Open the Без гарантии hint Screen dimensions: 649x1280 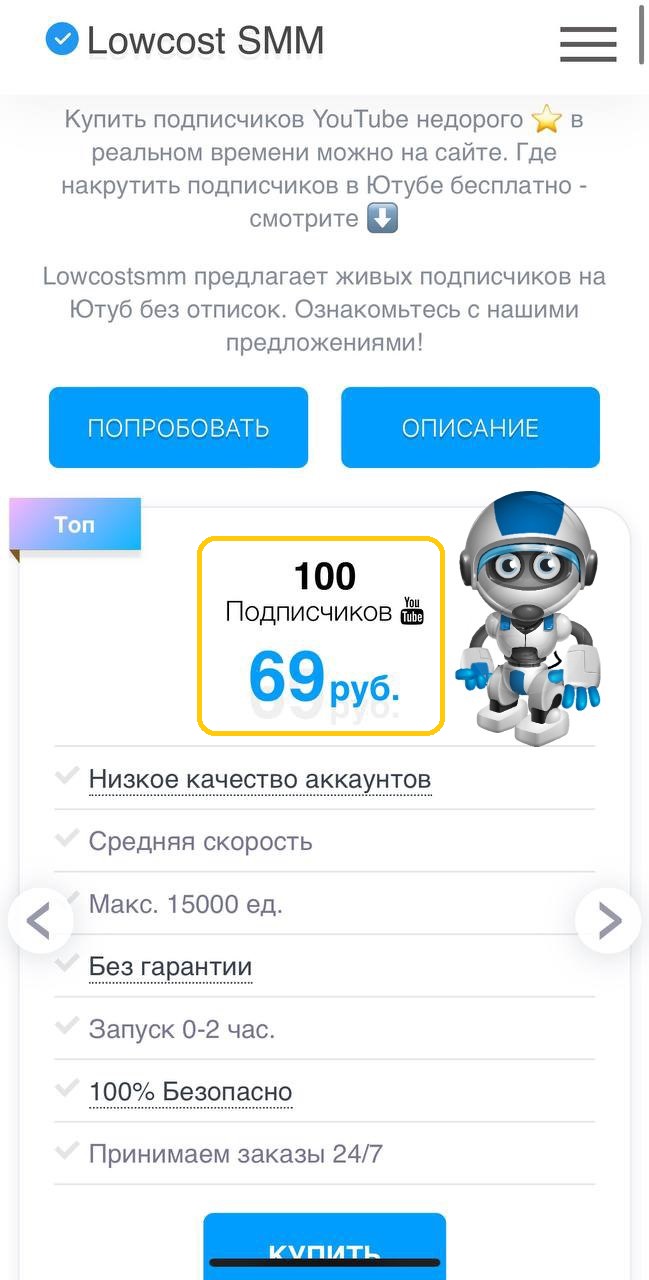coord(170,967)
